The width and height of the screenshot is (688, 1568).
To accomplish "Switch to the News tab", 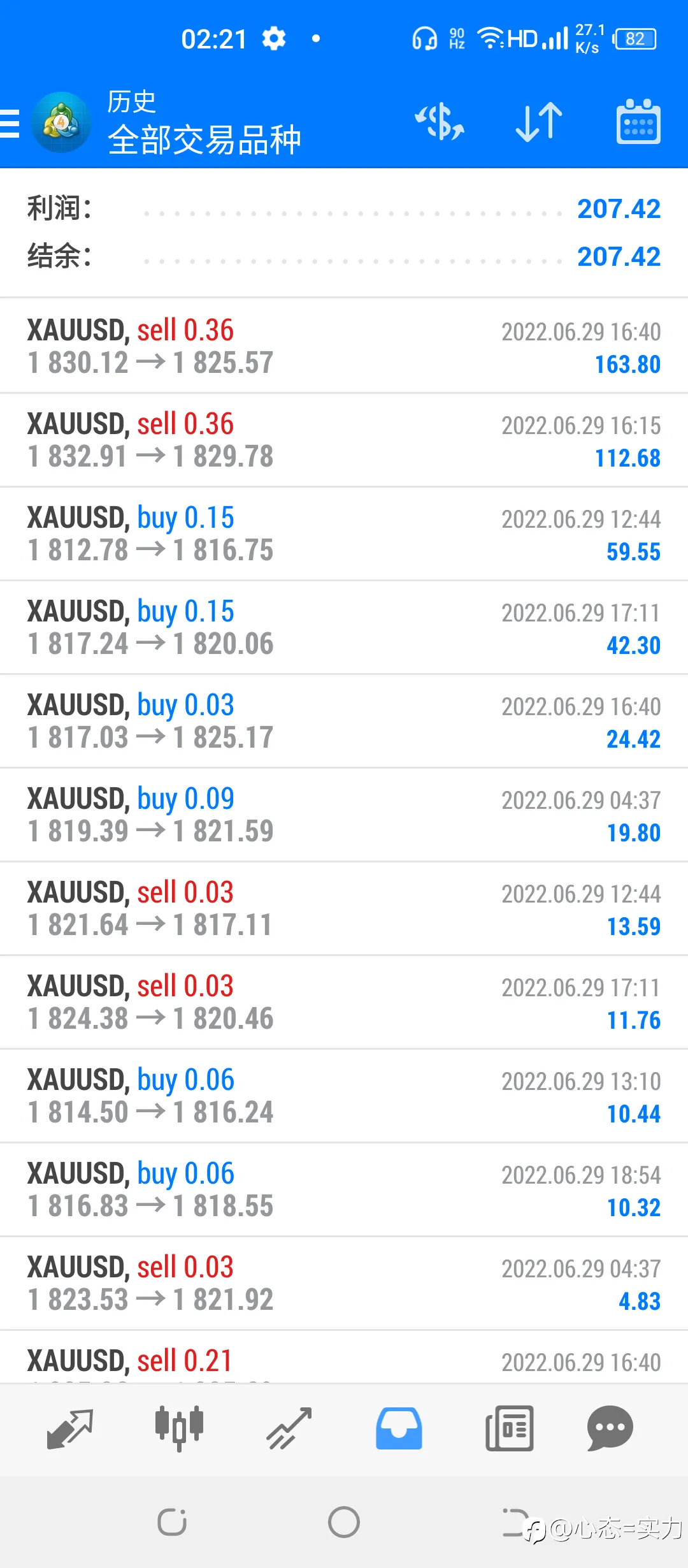I will (x=509, y=1428).
